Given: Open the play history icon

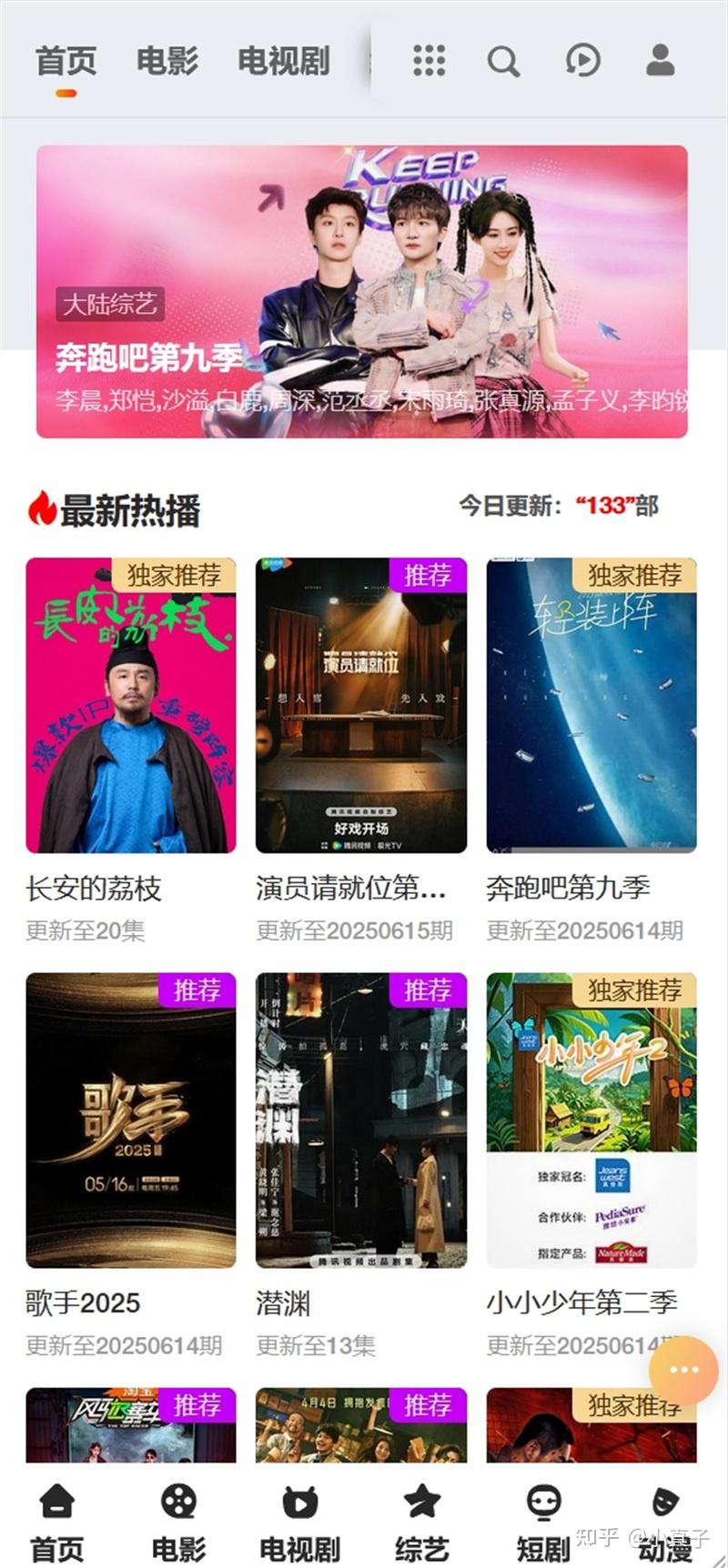Looking at the screenshot, I should coord(582,63).
